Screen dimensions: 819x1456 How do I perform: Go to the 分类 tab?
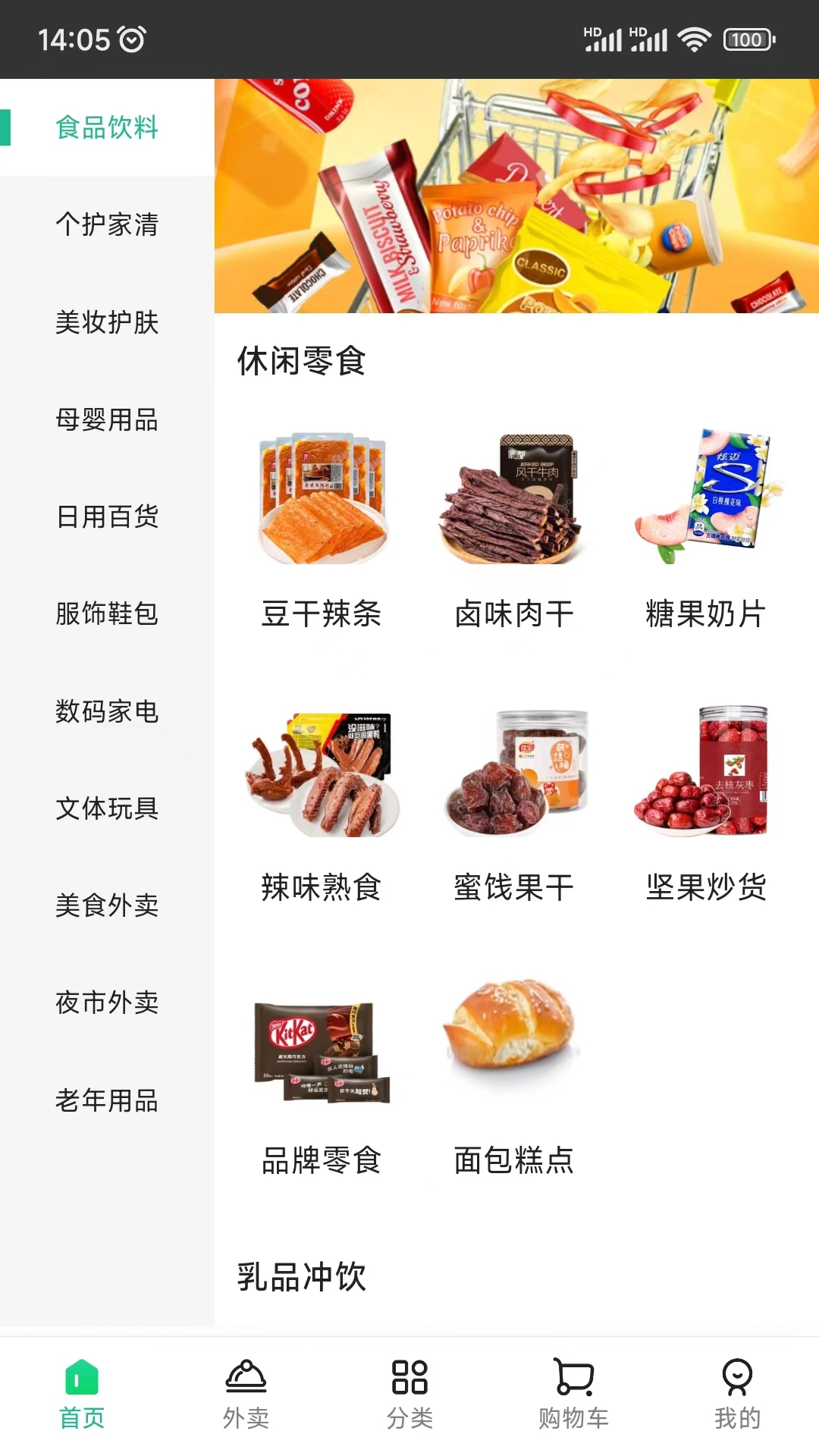pos(409,1395)
